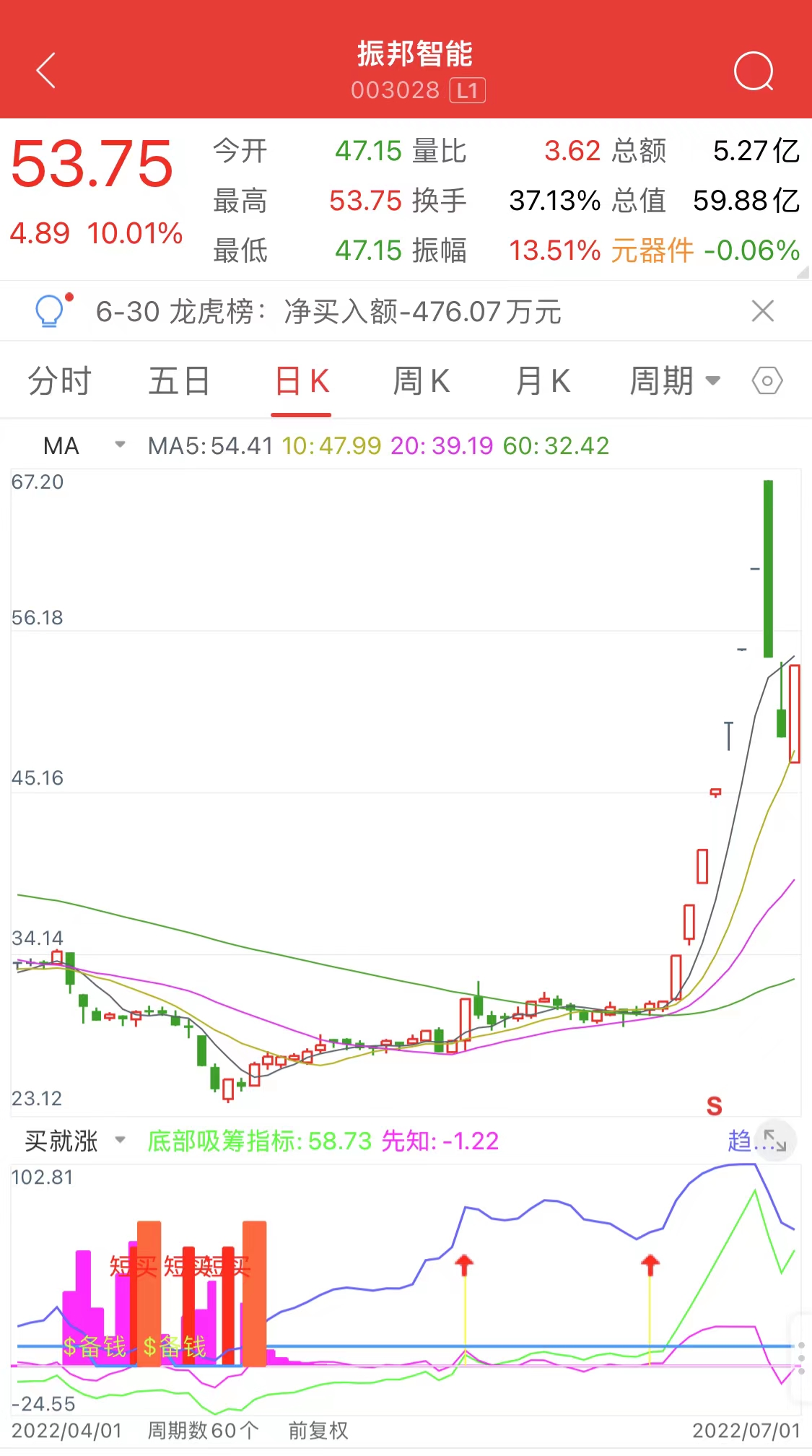Select the 五日 five-day view
Viewport: 812px width, 1456px height.
pyautogui.click(x=180, y=380)
